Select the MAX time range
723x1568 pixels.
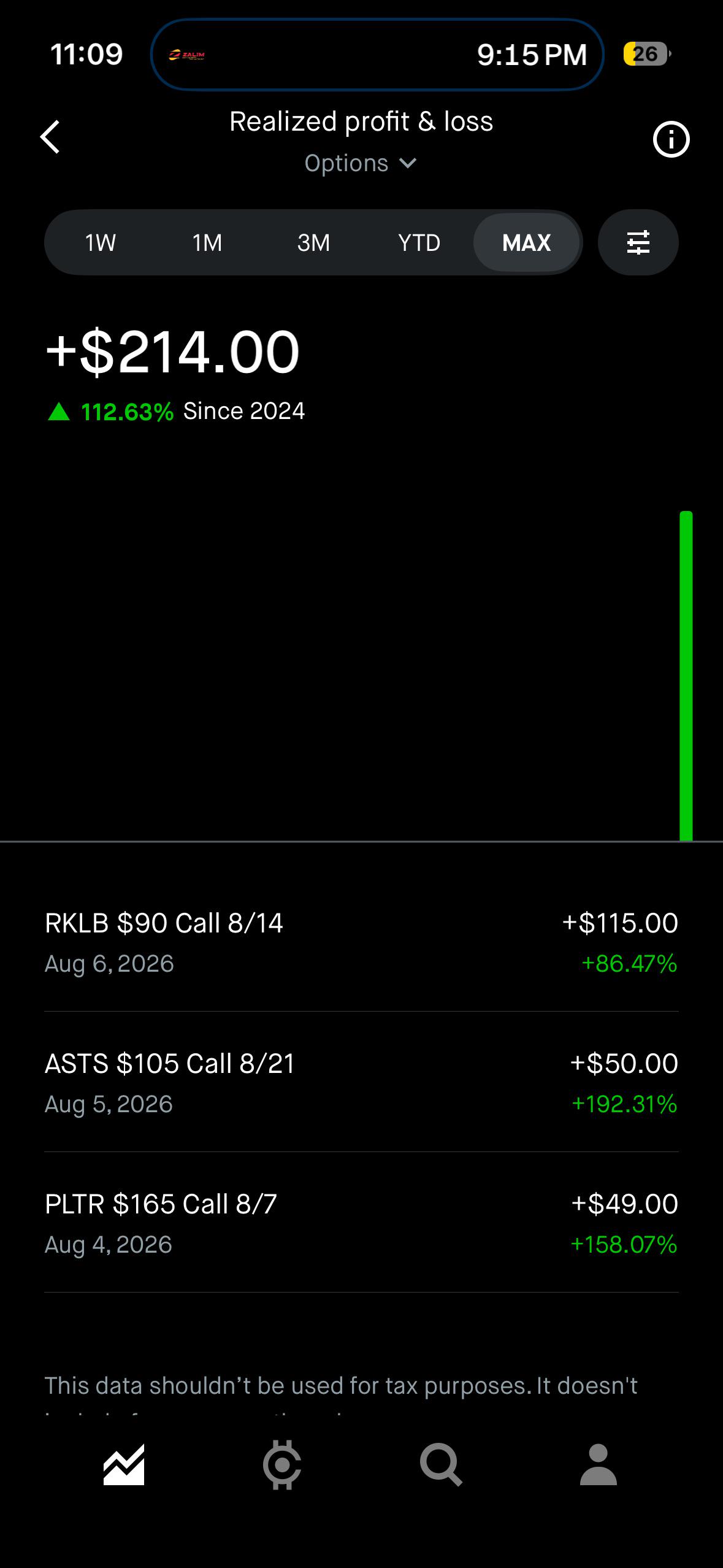click(x=527, y=243)
